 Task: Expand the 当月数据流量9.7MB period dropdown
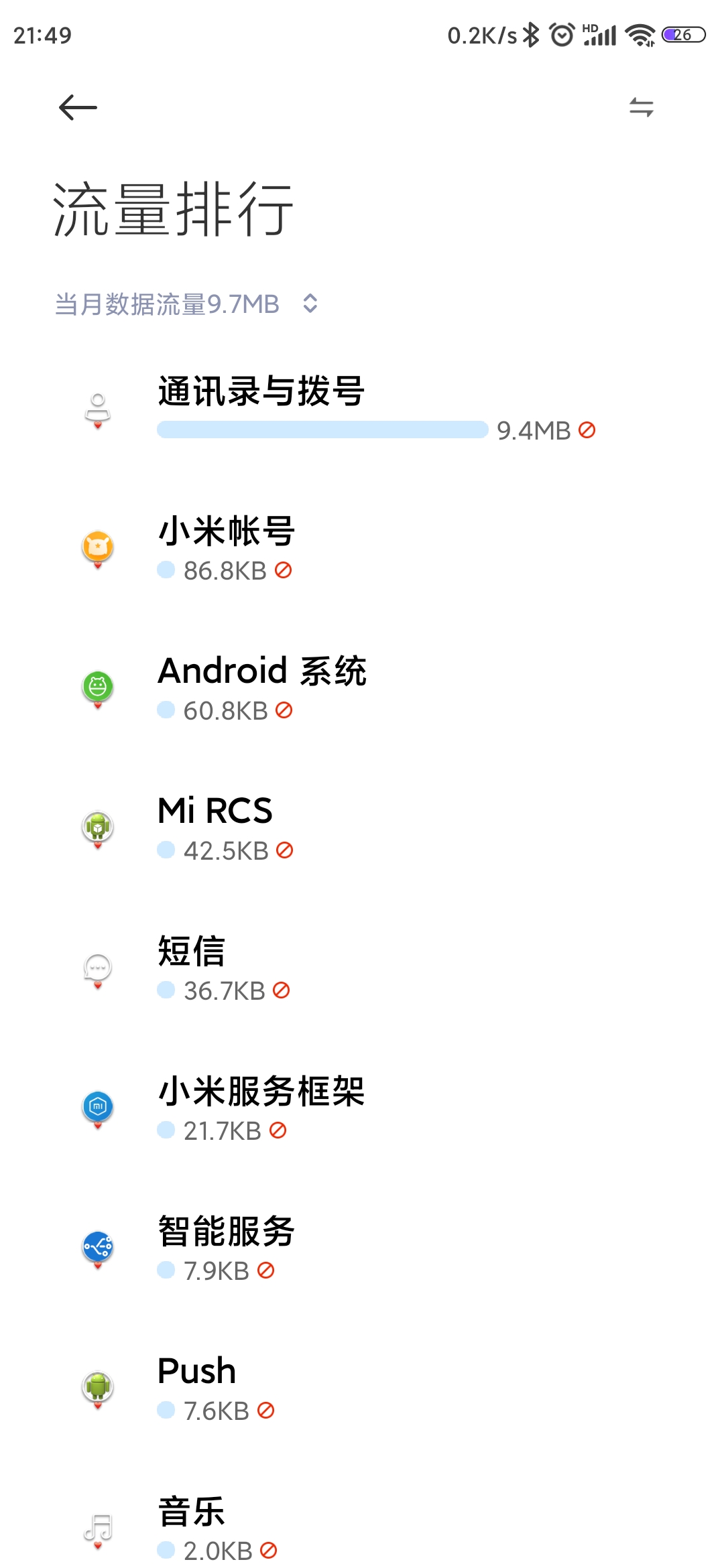tap(186, 304)
